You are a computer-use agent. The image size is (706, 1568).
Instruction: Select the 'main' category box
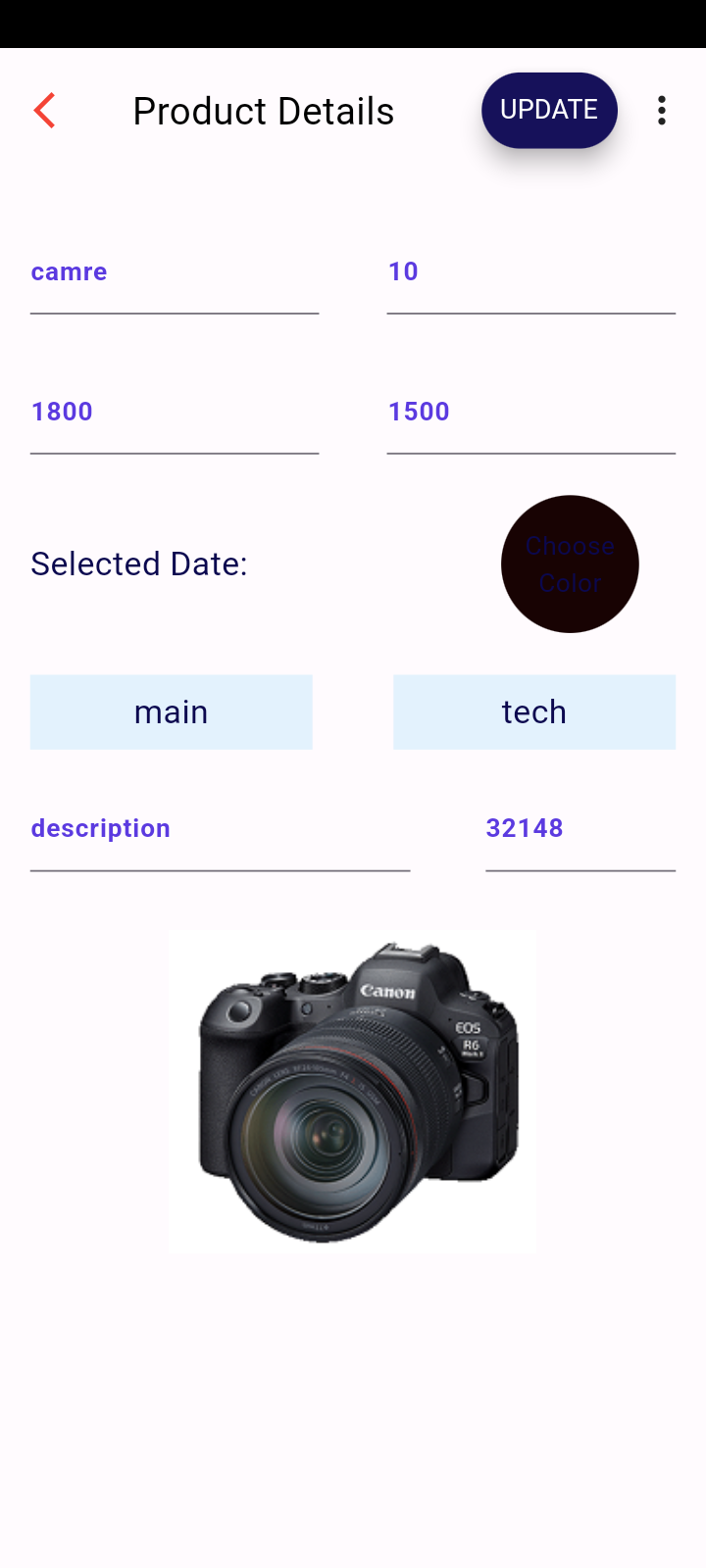point(171,712)
